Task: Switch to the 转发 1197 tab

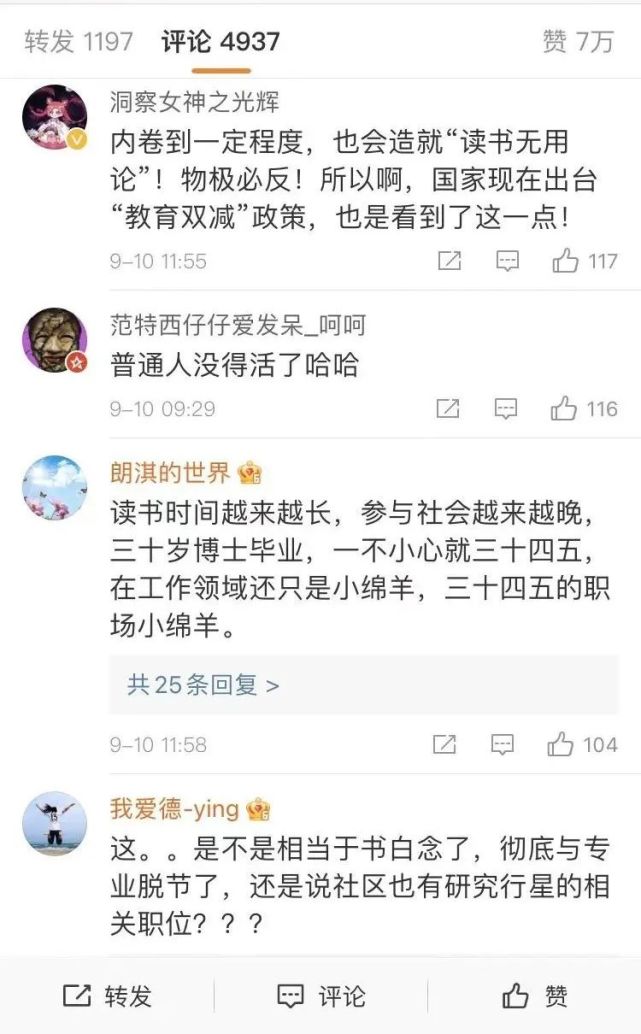Action: click(x=78, y=41)
